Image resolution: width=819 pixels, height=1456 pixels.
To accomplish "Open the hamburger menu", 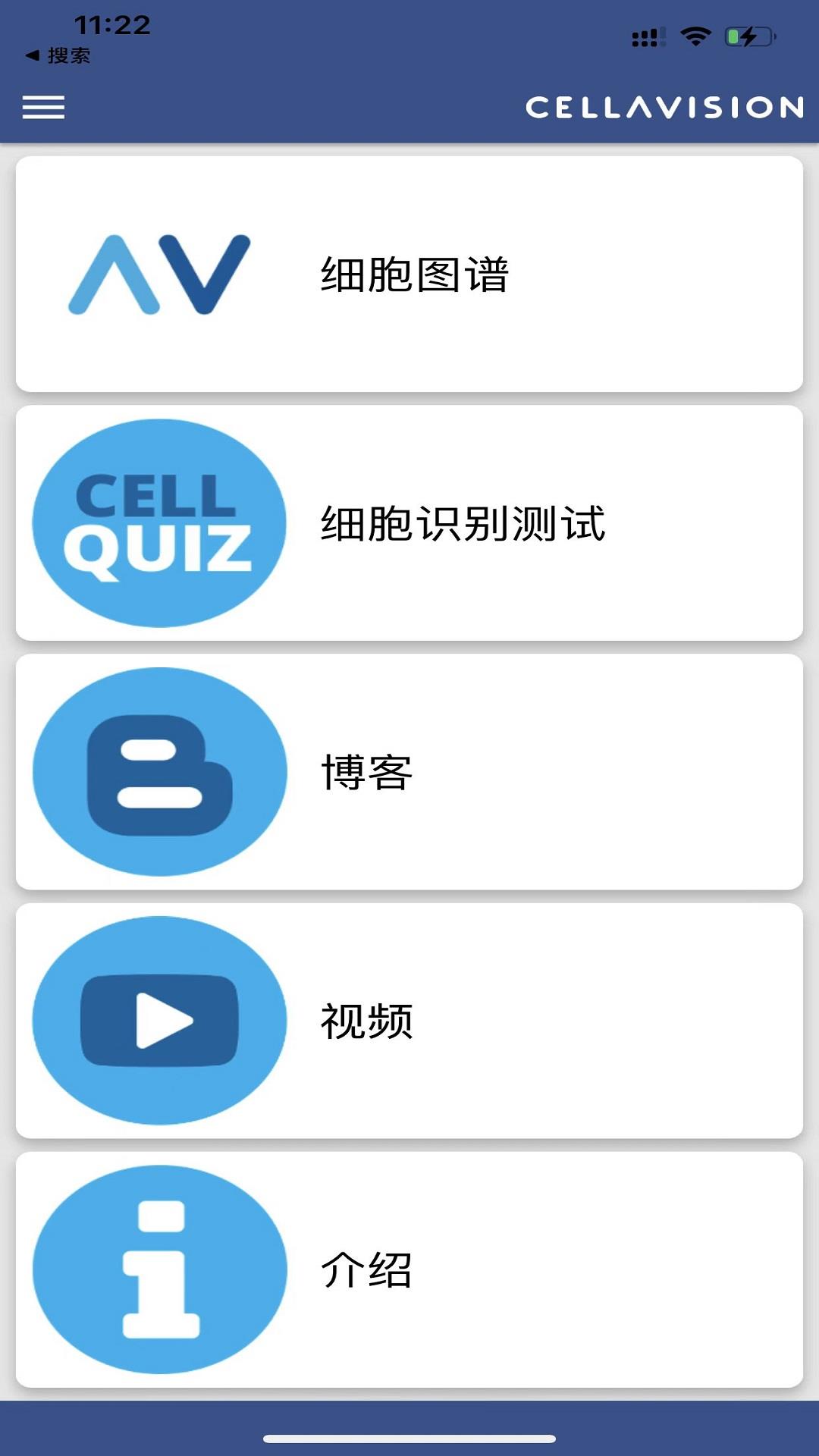I will click(43, 108).
